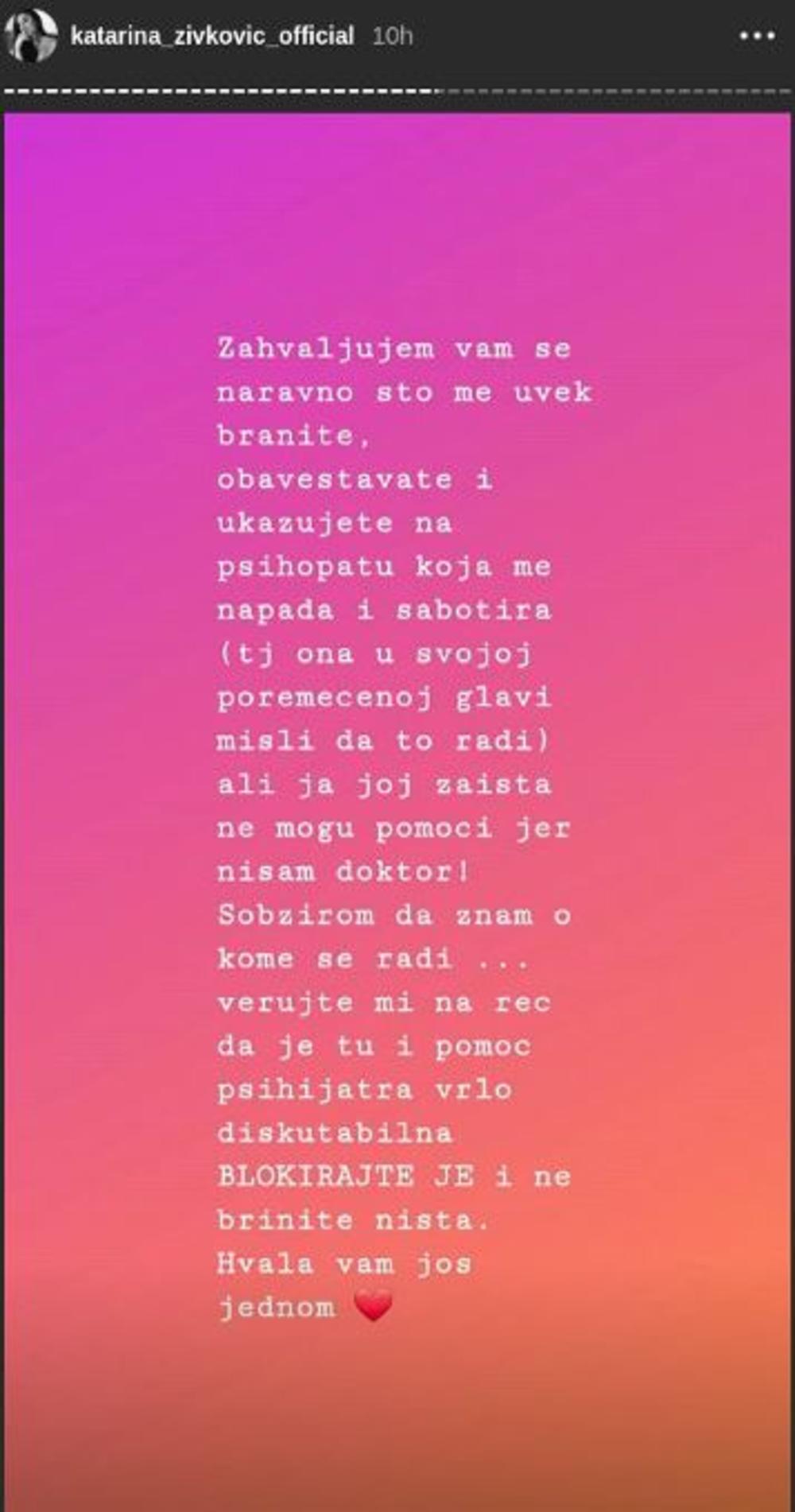
Task: Open katarina_zivkovic_official profile avatar
Action: [32, 37]
